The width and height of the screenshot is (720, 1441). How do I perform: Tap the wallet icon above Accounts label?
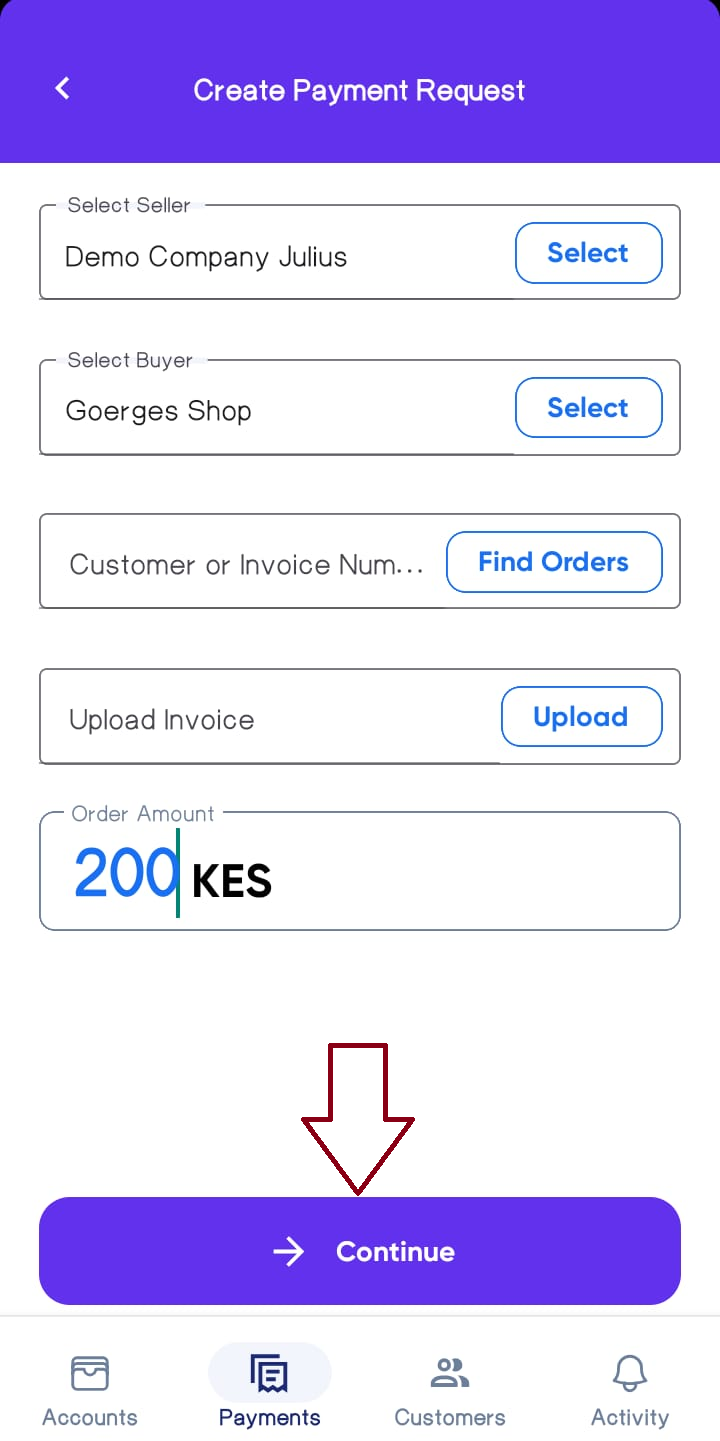pyautogui.click(x=90, y=1372)
